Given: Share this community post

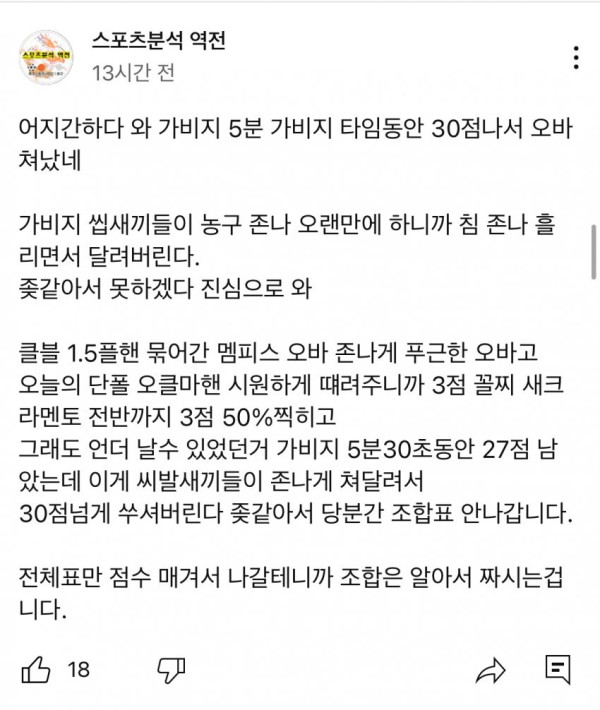Looking at the screenshot, I should point(489,668).
